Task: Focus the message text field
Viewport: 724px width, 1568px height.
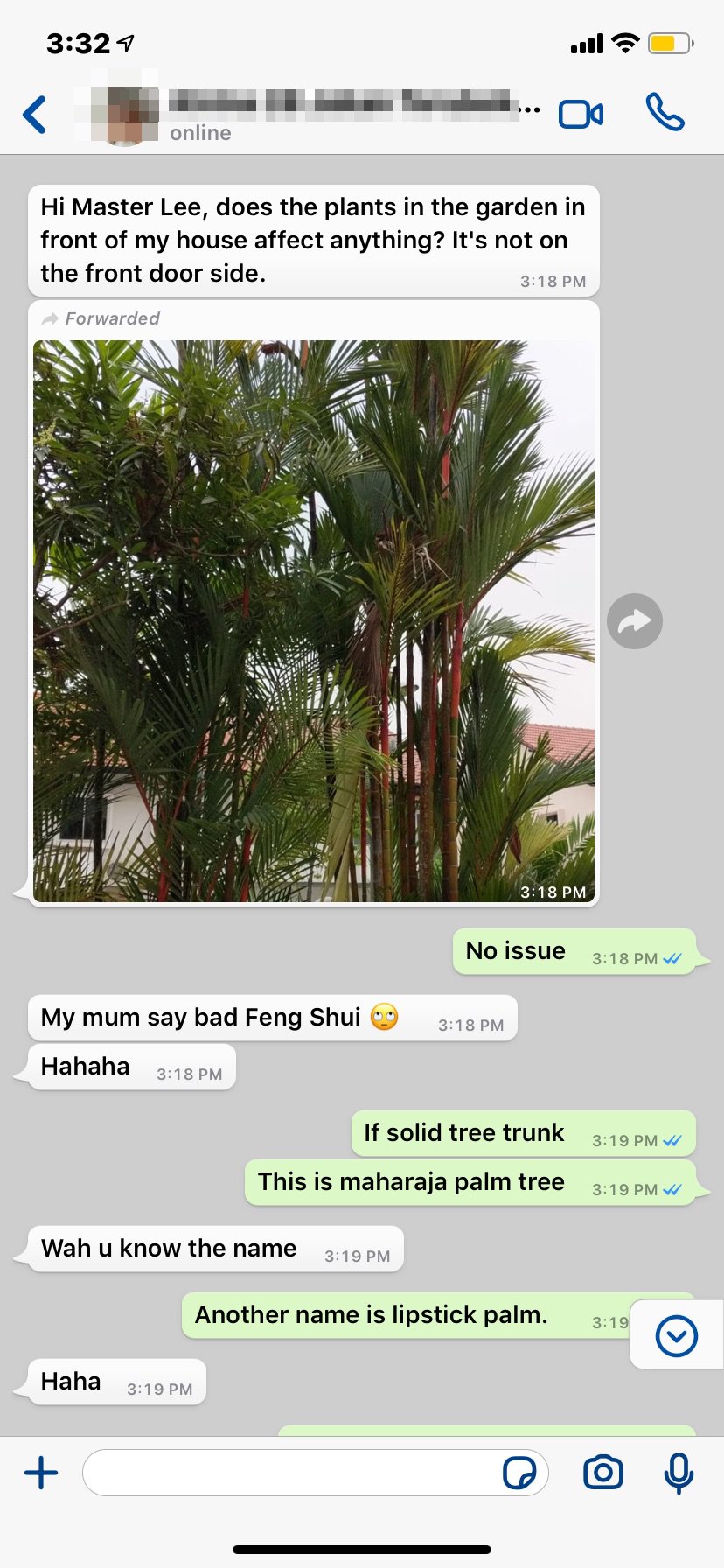Action: pyautogui.click(x=289, y=1473)
